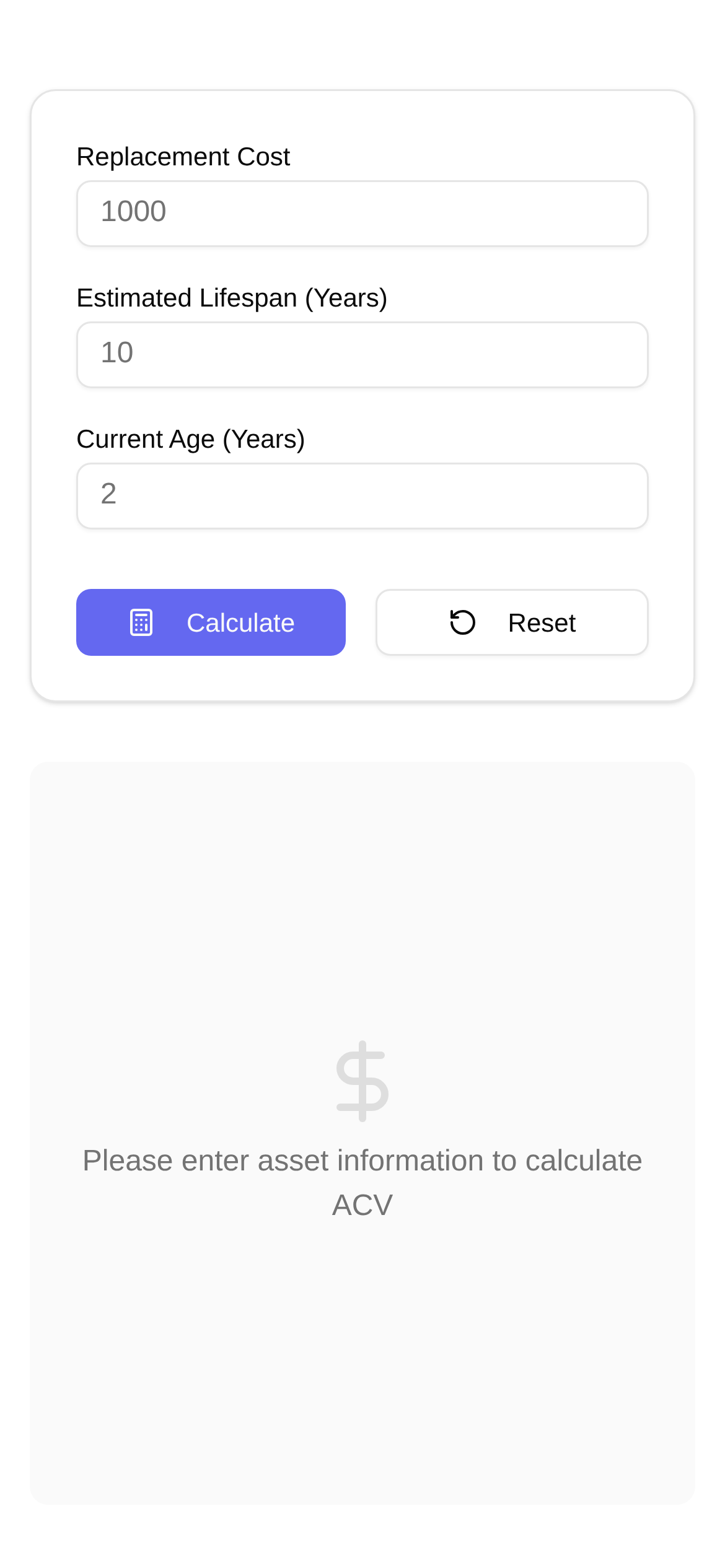Click the value 1000 in Replacement Cost

(133, 211)
